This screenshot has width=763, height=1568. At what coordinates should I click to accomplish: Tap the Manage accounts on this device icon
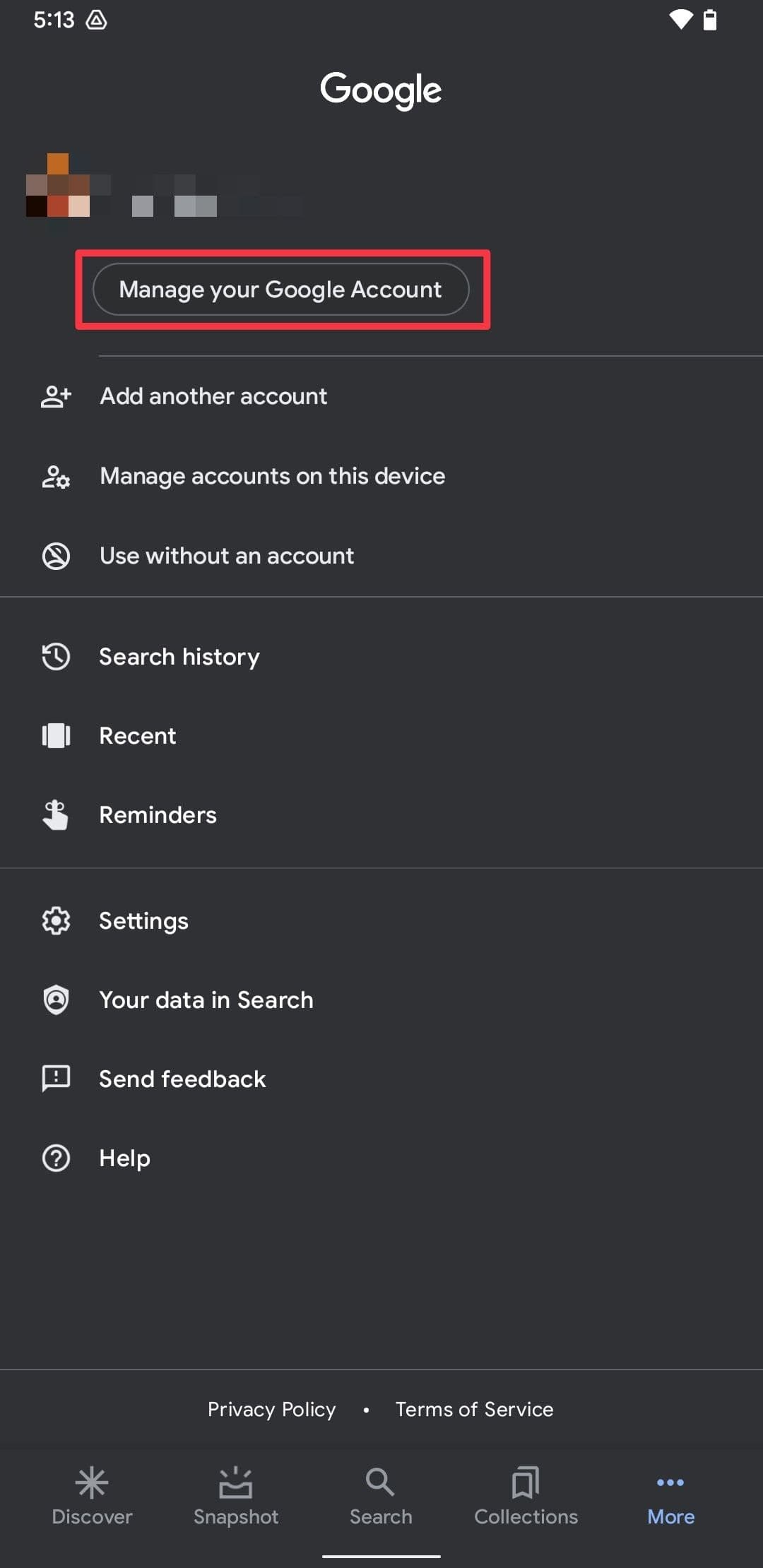(56, 476)
